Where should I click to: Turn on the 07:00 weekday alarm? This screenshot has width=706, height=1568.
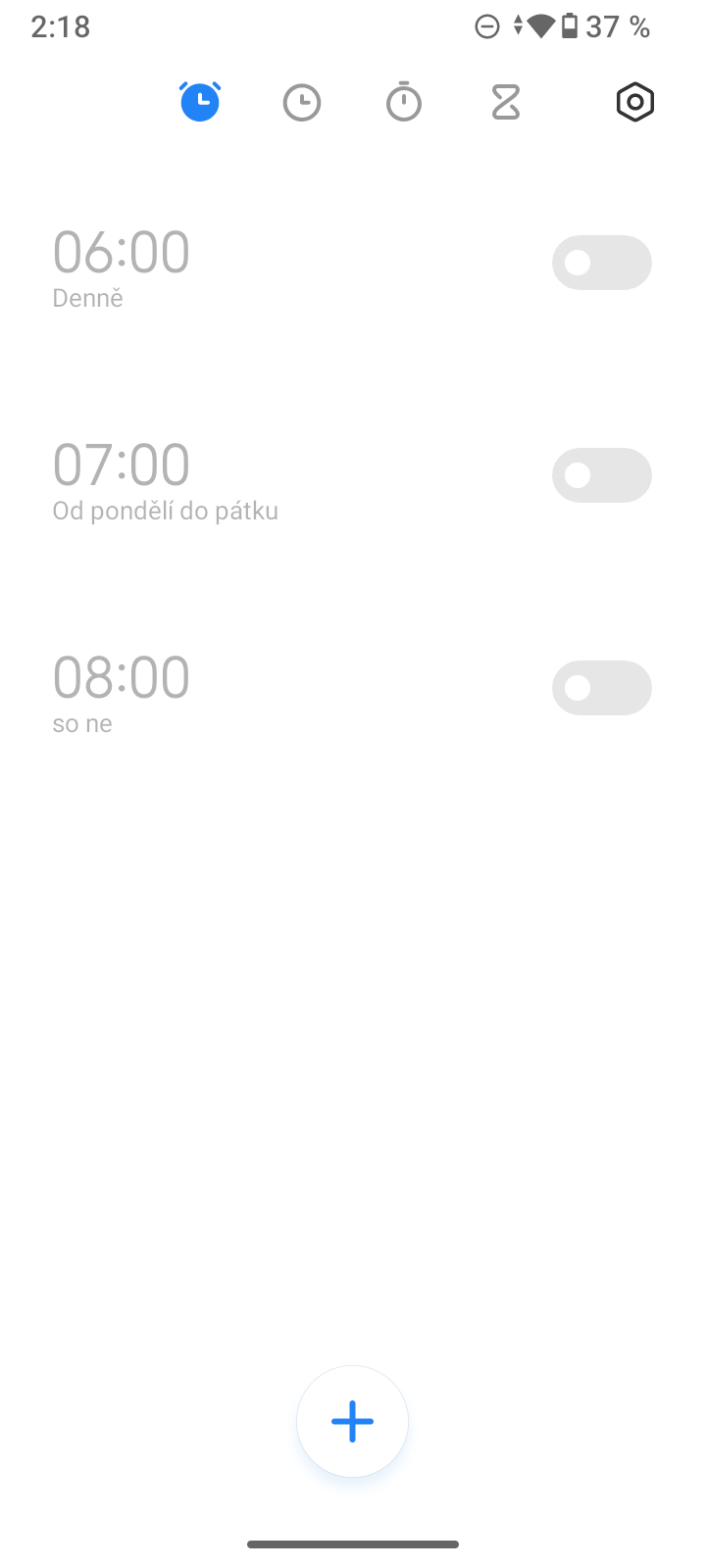601,475
